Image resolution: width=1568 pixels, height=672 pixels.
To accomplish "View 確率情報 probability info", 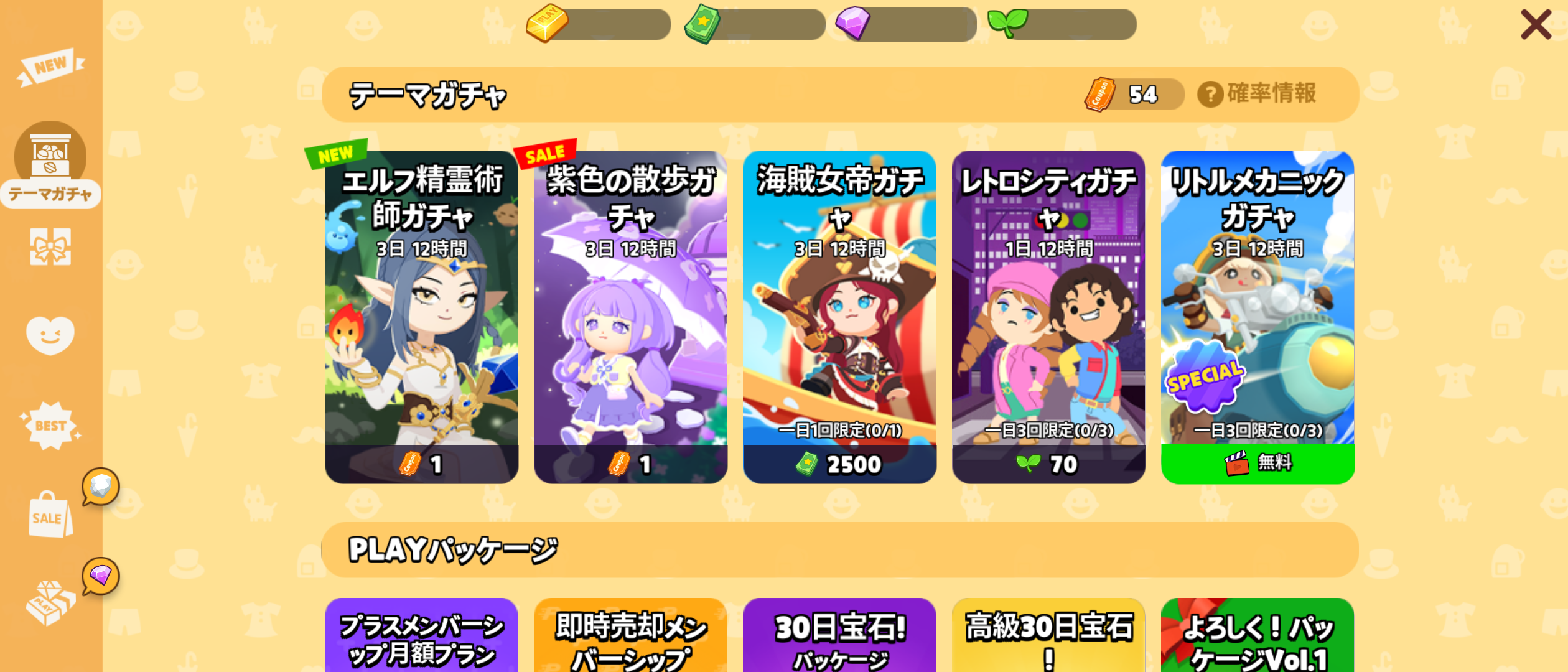I will tap(1257, 94).
